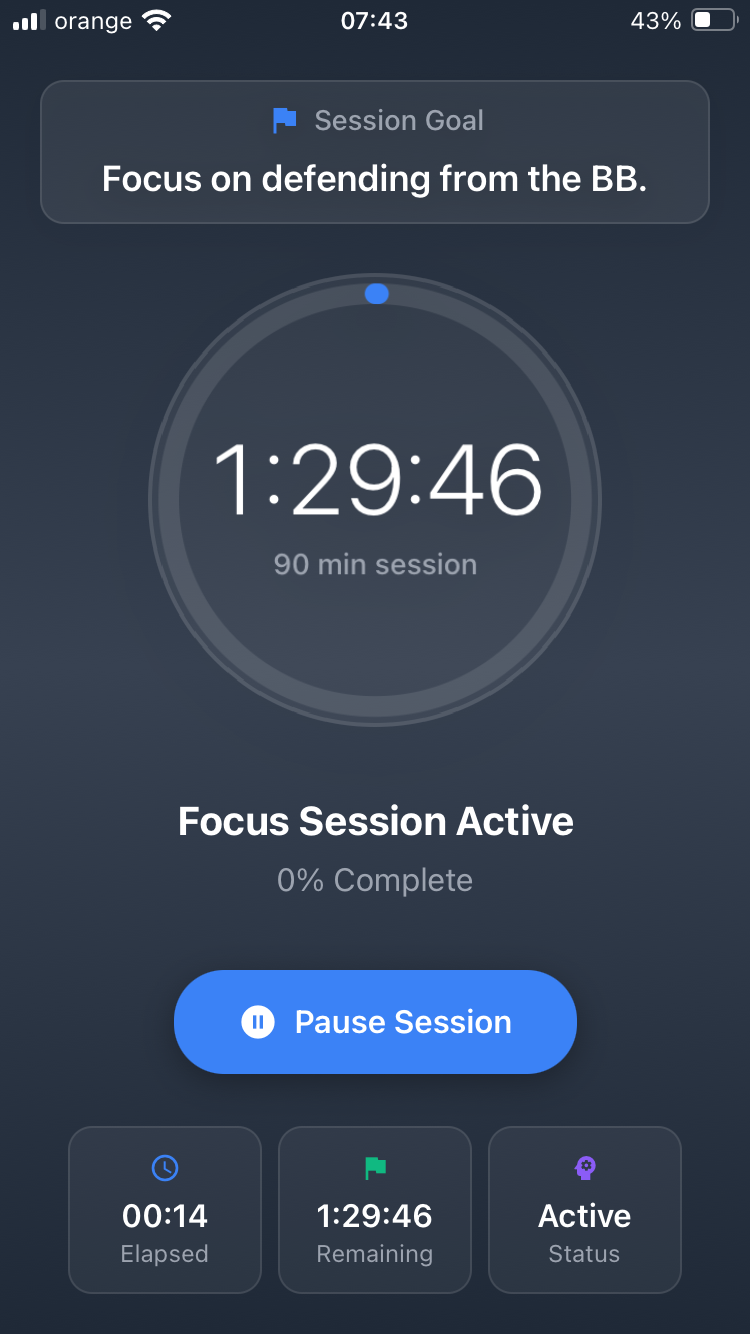
Task: Click the blue Session Goal flag icon
Action: point(284,120)
